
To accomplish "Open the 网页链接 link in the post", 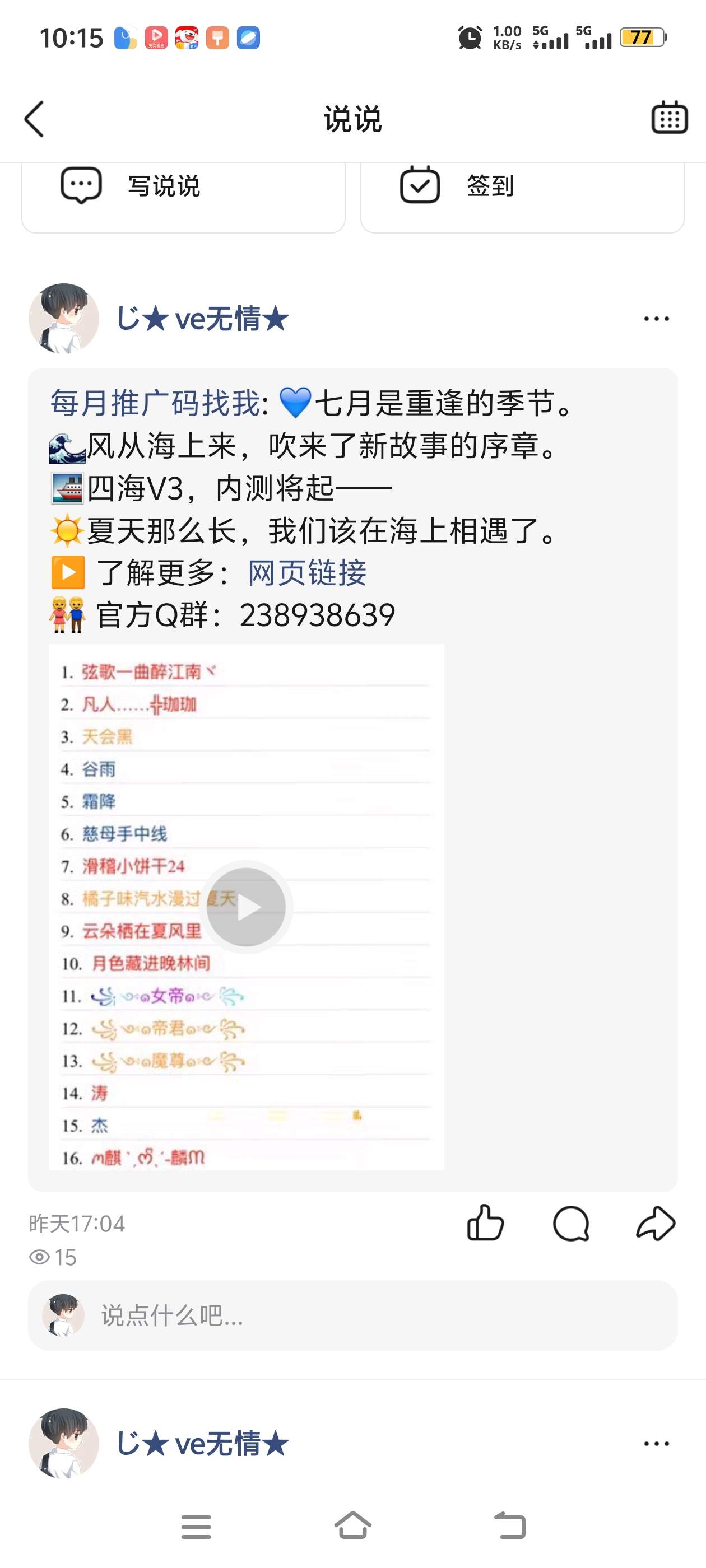I will click(x=307, y=573).
